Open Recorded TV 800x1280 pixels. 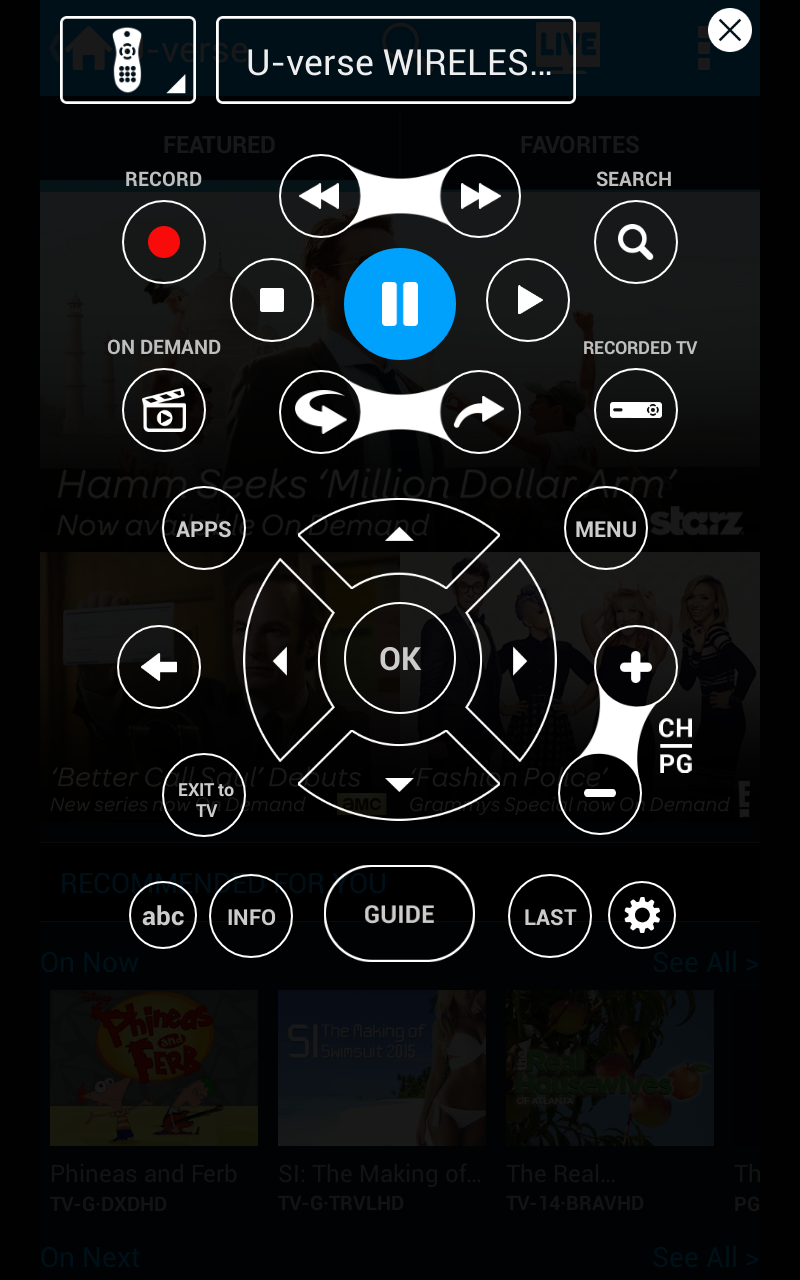click(636, 410)
